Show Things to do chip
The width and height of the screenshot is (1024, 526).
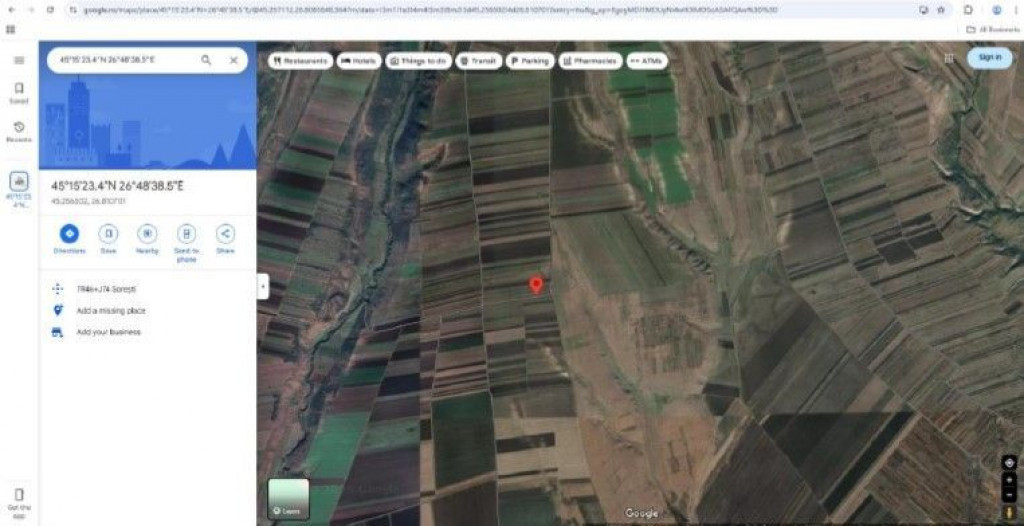[x=417, y=61]
